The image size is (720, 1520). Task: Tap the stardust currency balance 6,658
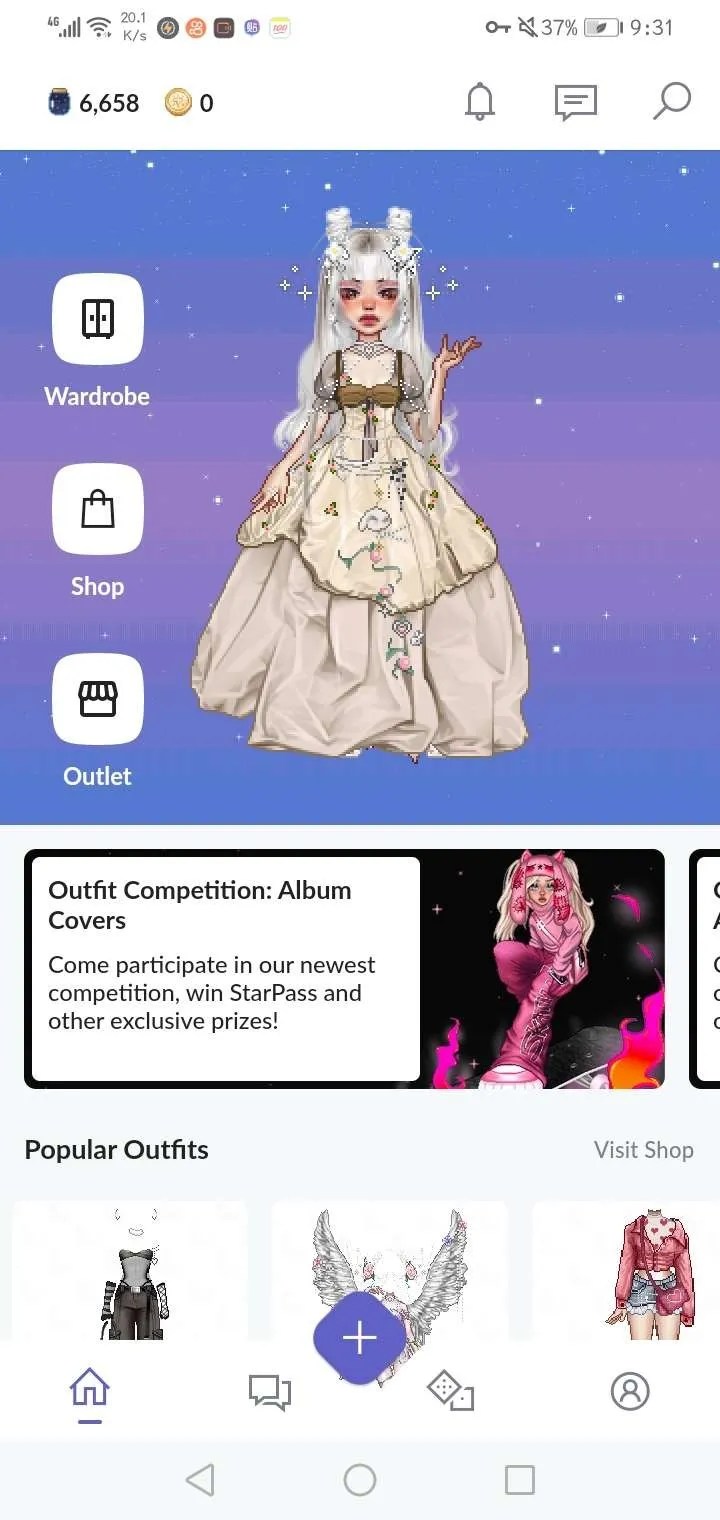click(95, 103)
